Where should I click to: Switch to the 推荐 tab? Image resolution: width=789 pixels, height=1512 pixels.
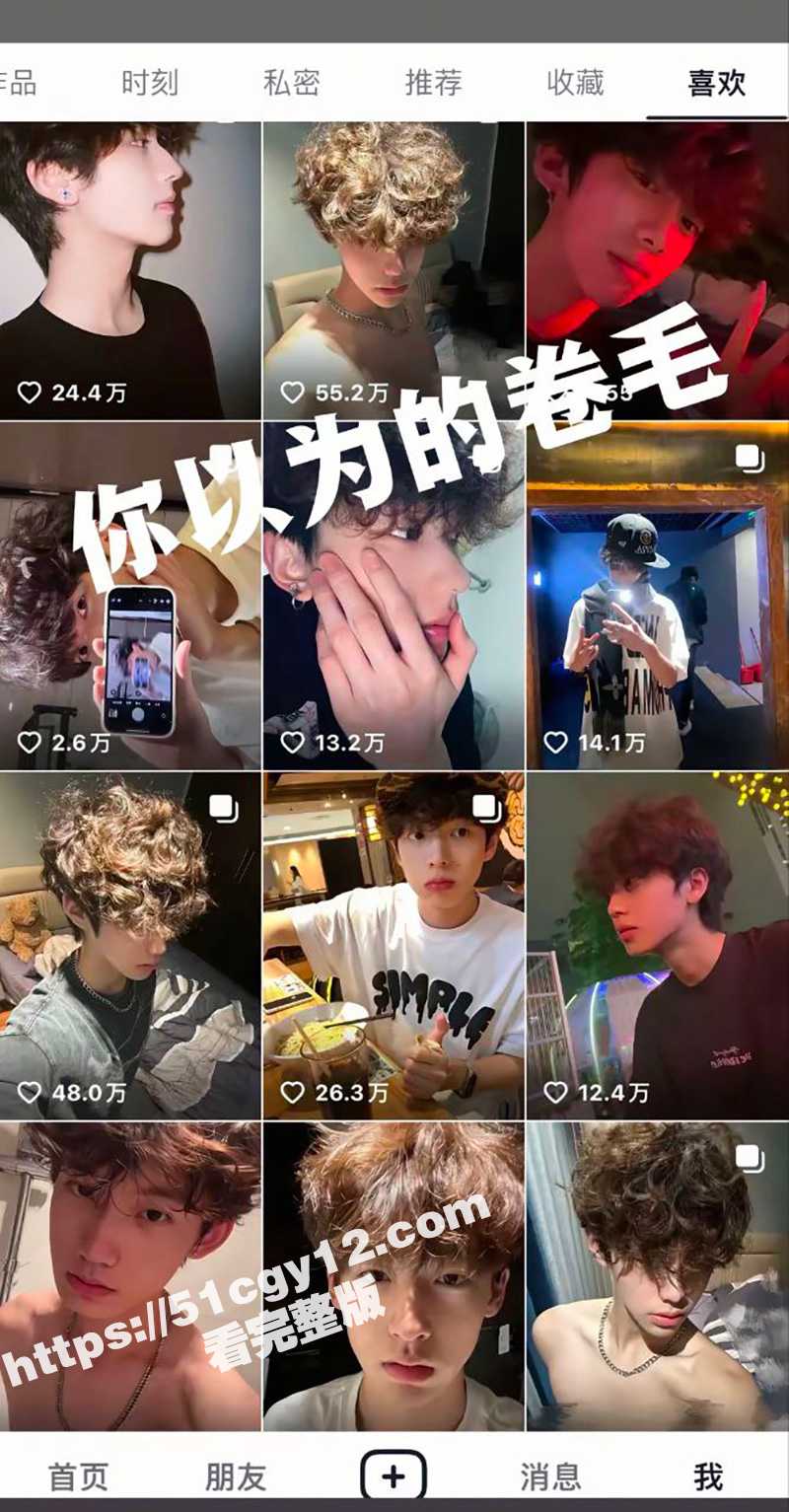pos(433,83)
